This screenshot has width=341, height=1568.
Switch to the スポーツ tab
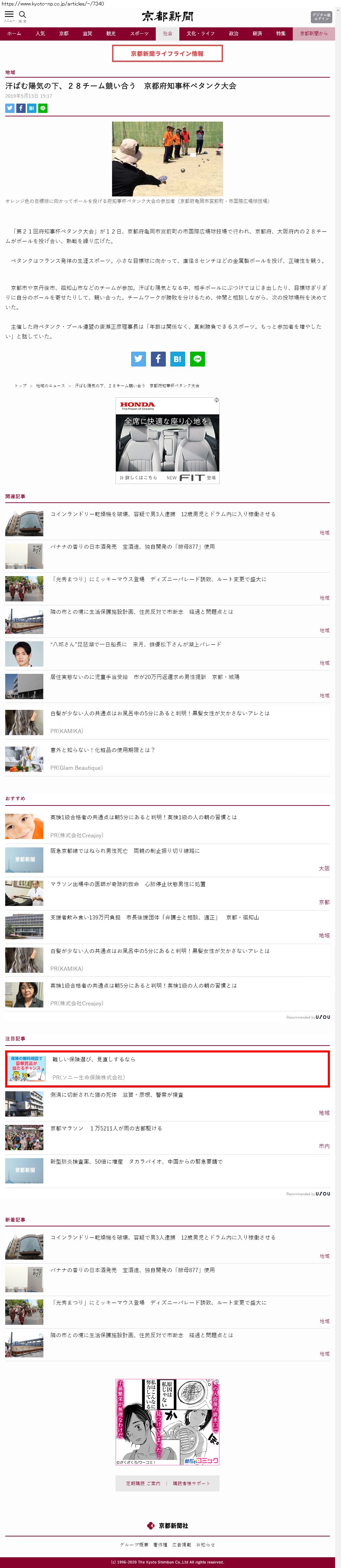[139, 34]
